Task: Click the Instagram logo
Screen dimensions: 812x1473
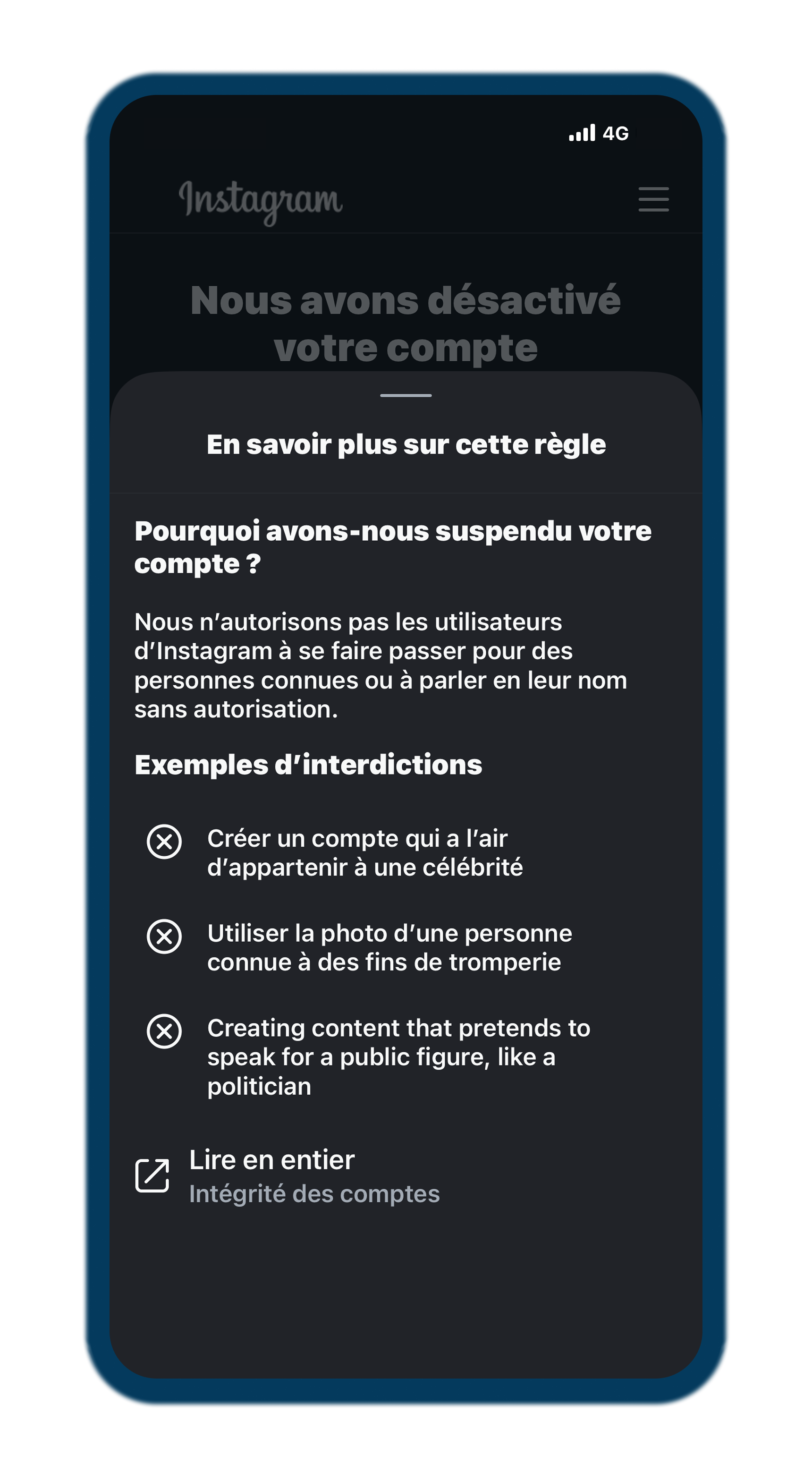Action: click(261, 201)
